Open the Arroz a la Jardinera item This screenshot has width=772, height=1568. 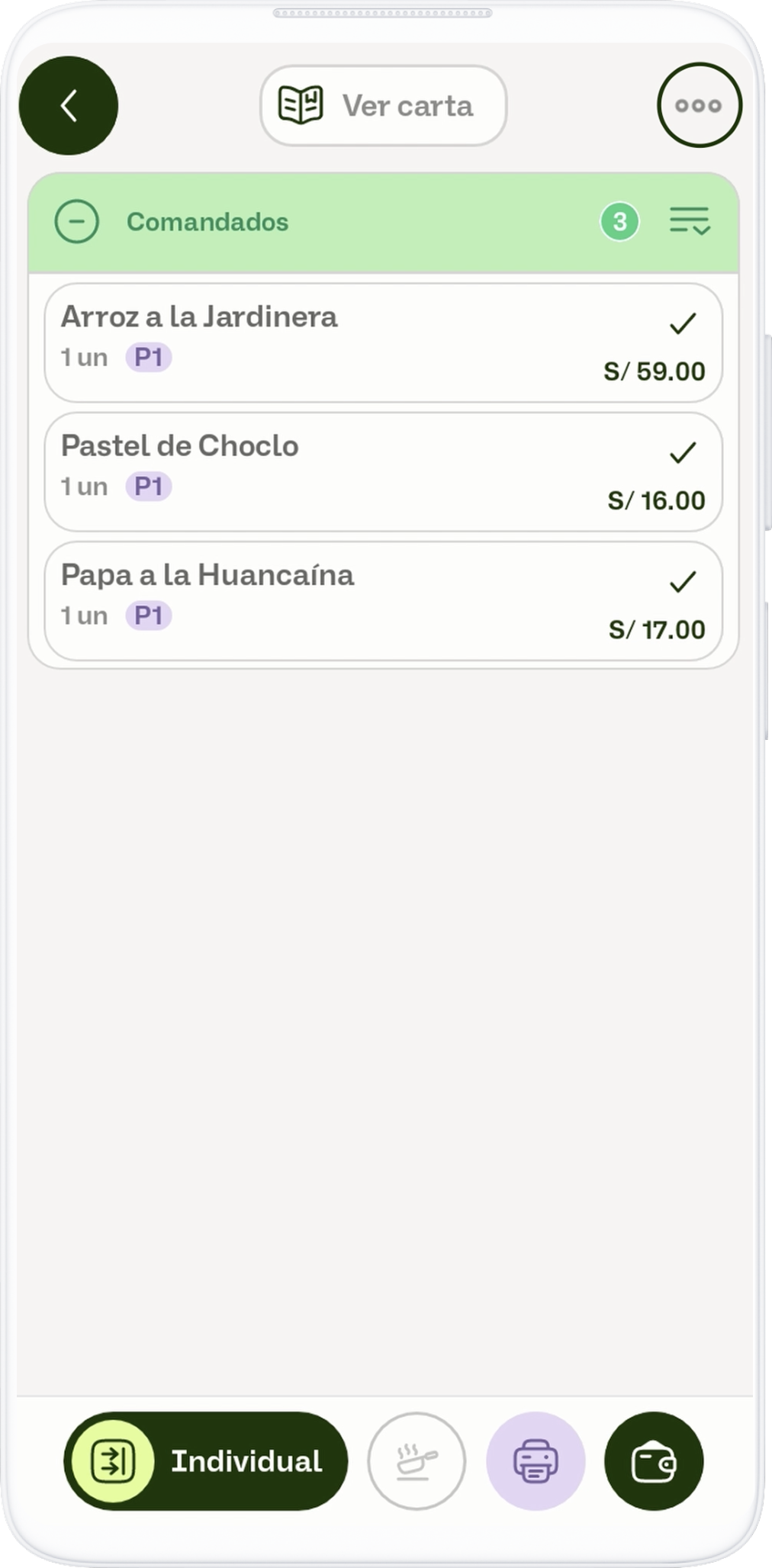[383, 343]
